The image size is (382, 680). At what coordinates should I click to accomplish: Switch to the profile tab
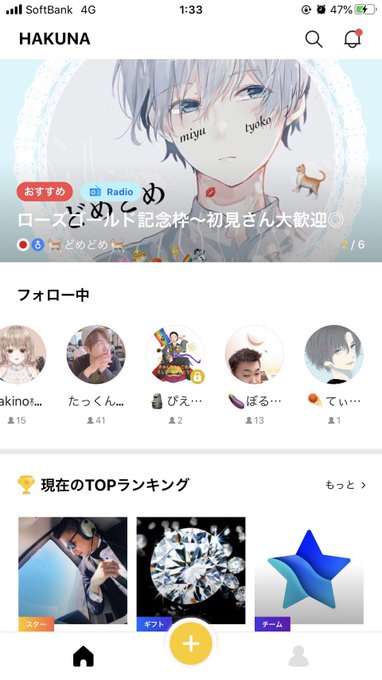pyautogui.click(x=298, y=656)
